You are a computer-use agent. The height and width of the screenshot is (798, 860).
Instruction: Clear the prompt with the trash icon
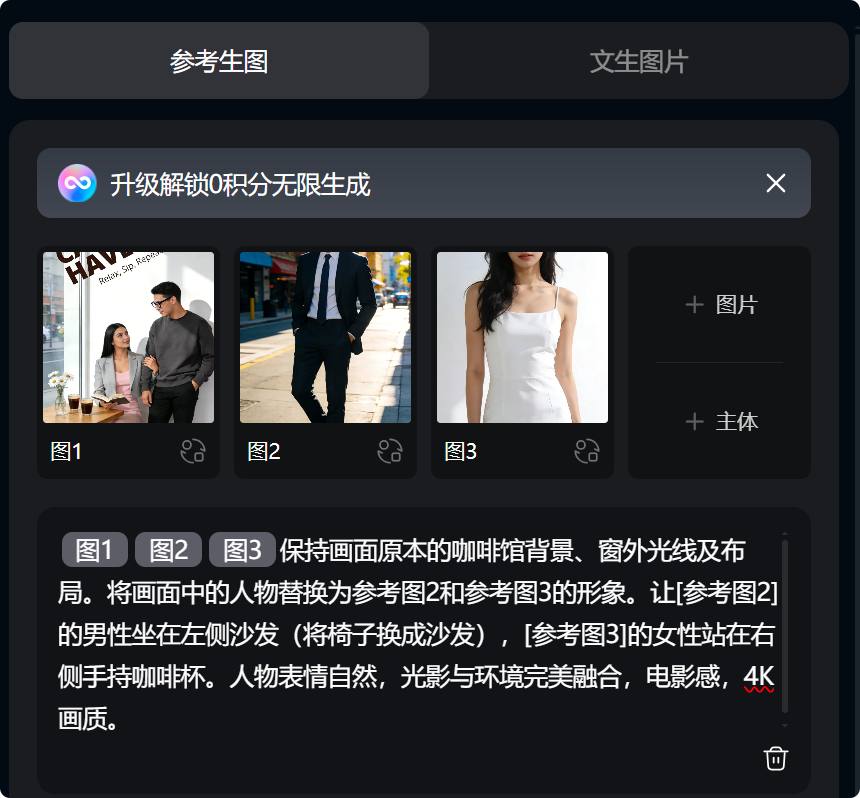775,758
